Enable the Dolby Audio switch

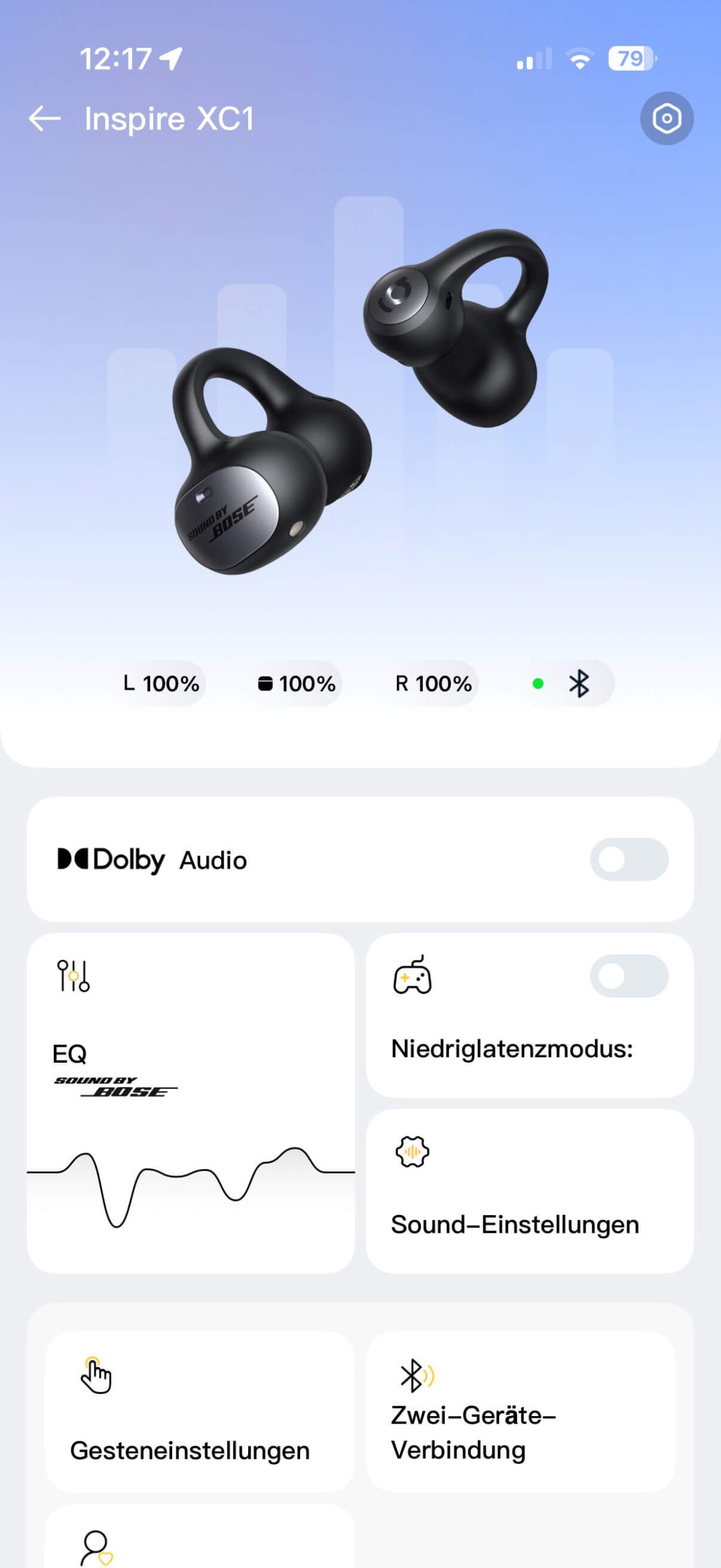[629, 859]
